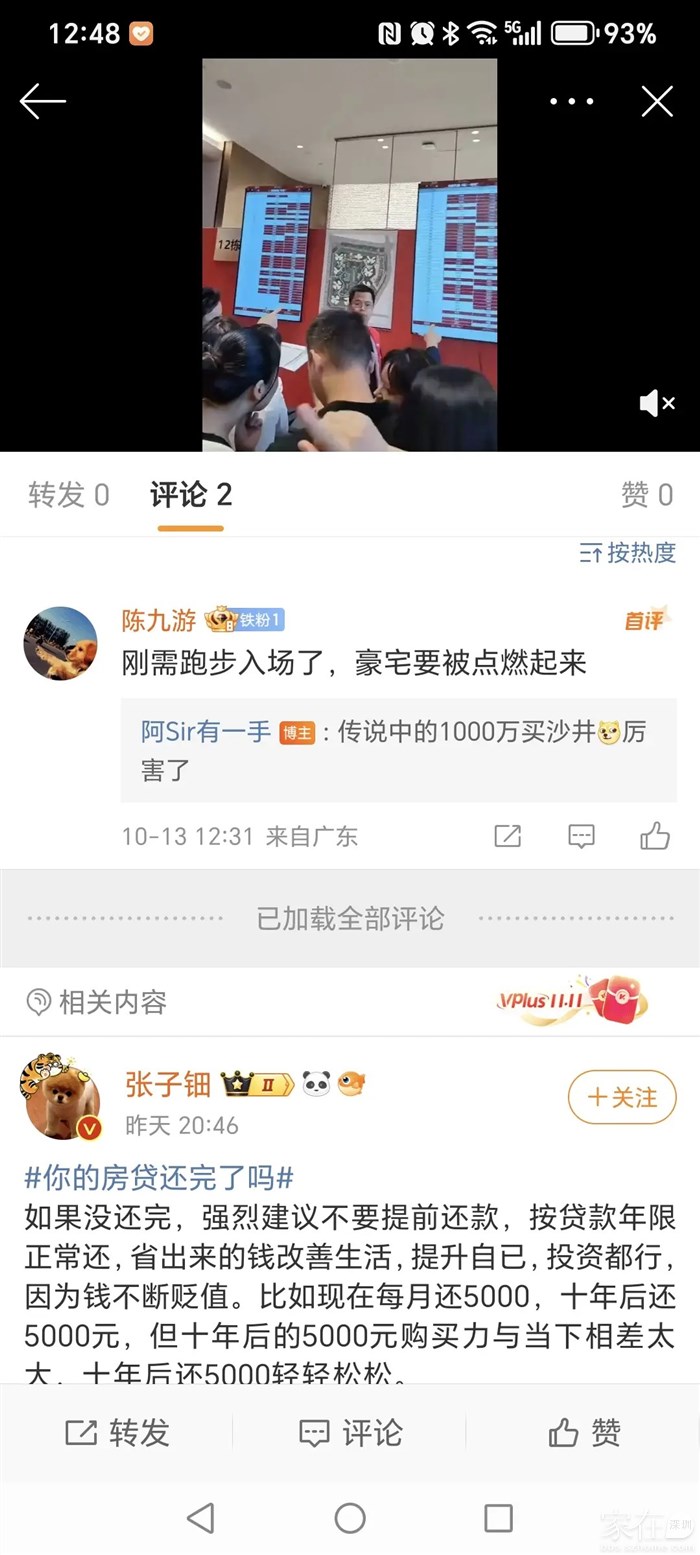Write a comment via bottom 评论
700x1555 pixels.
click(350, 1433)
